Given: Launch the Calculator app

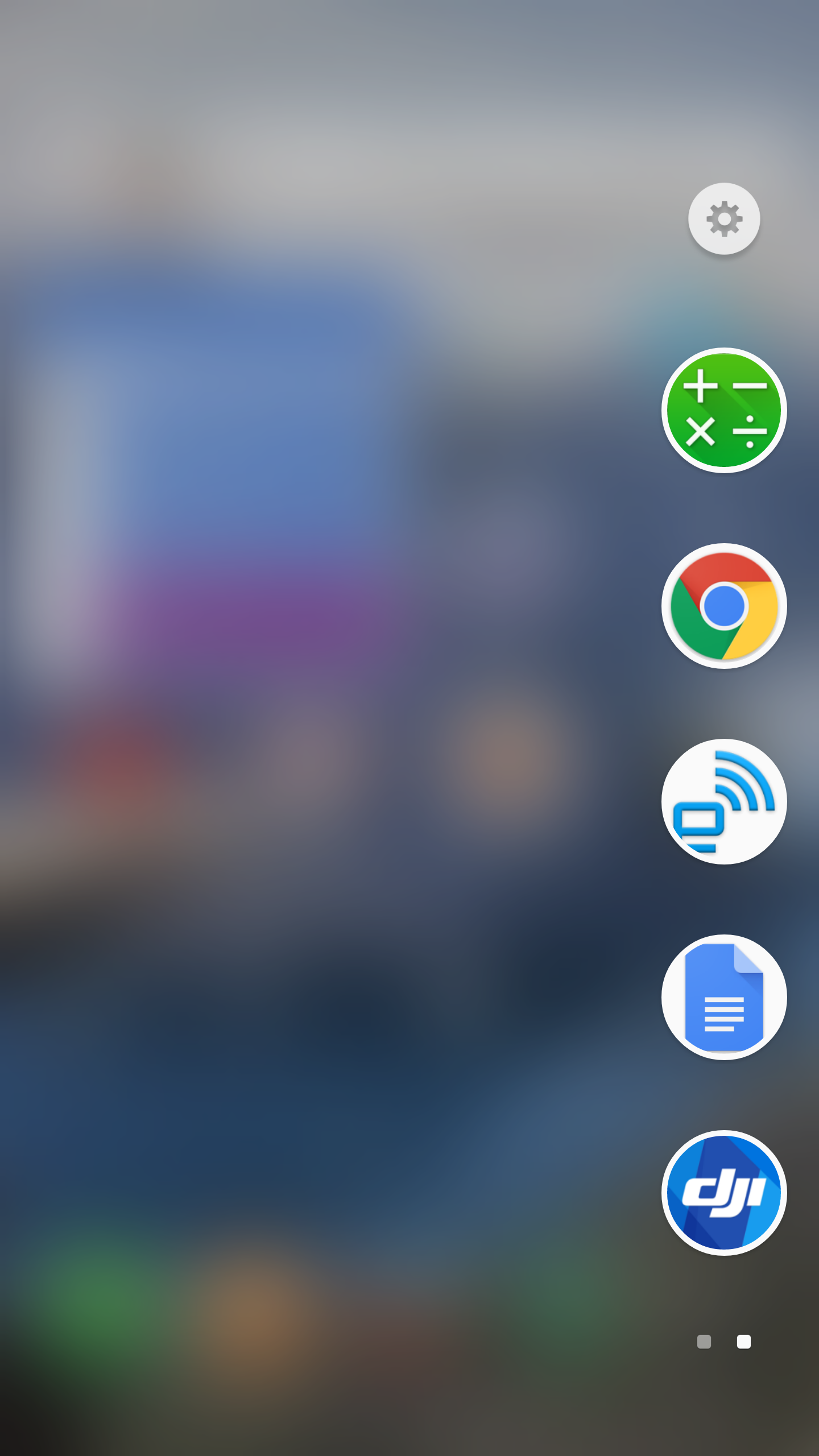Looking at the screenshot, I should (724, 410).
